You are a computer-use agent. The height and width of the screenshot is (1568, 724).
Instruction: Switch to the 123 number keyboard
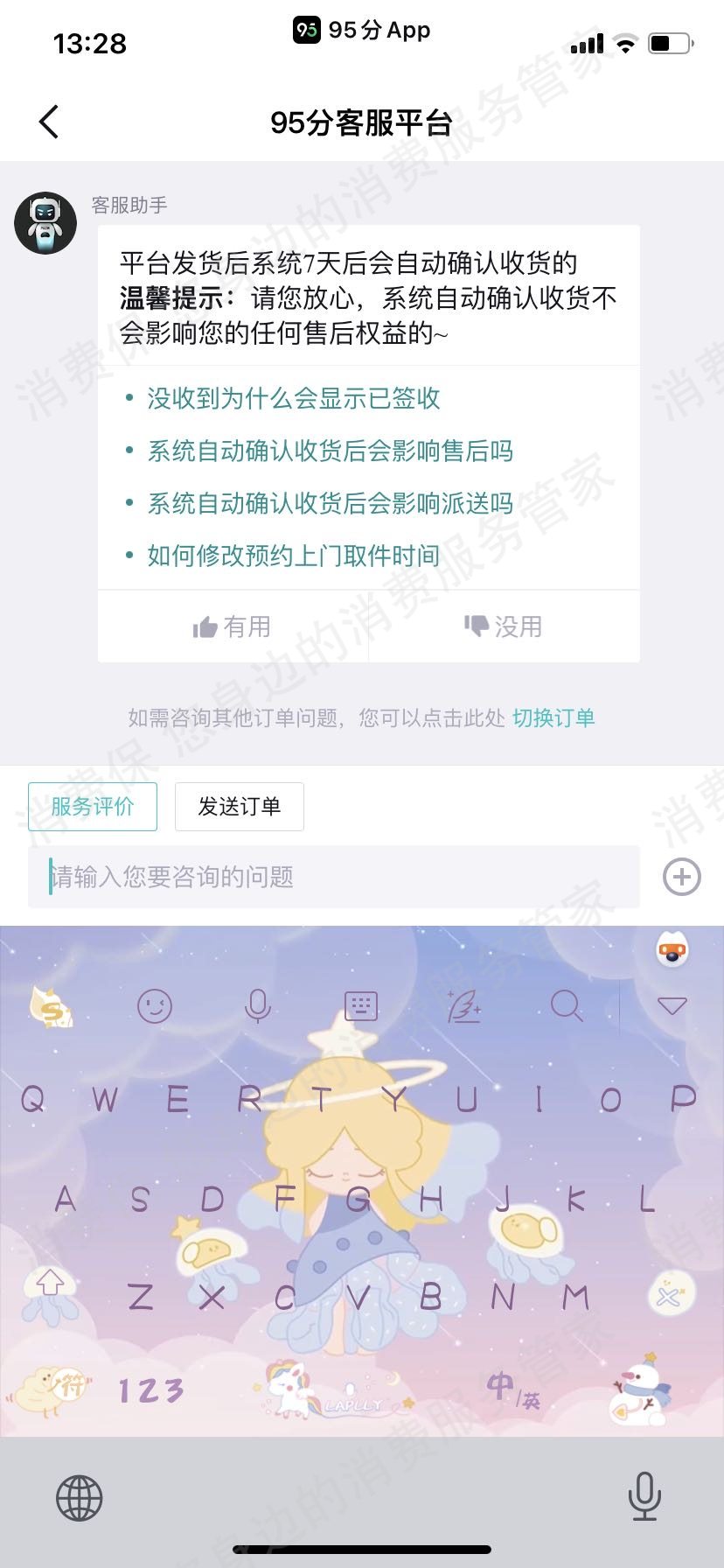point(150,1389)
